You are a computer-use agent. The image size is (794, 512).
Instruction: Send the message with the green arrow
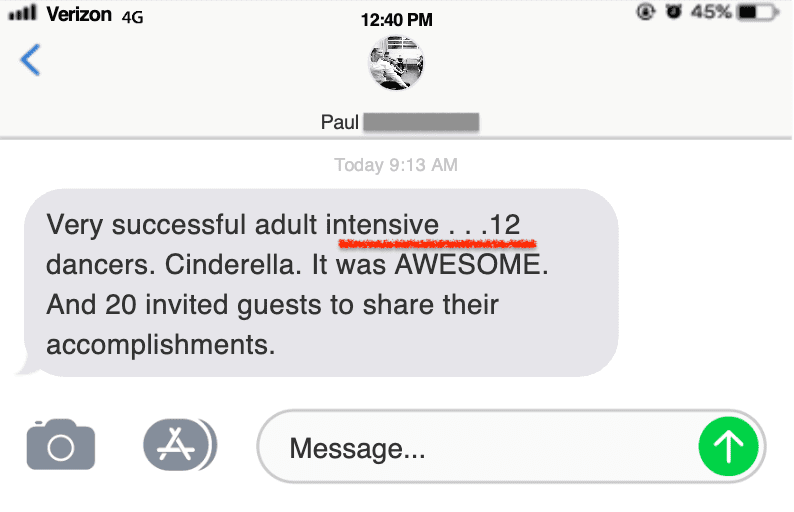tap(728, 447)
